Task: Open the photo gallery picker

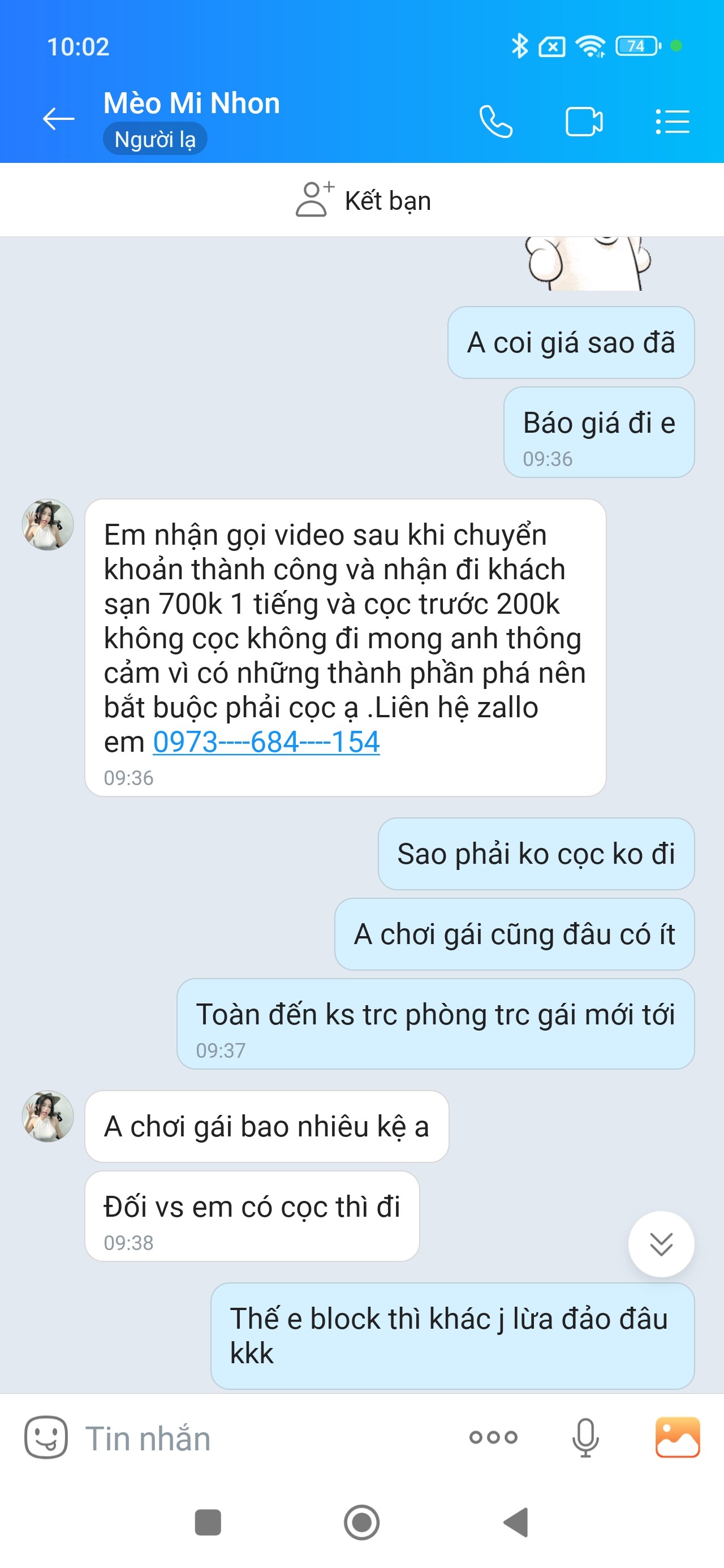Action: [x=677, y=1438]
